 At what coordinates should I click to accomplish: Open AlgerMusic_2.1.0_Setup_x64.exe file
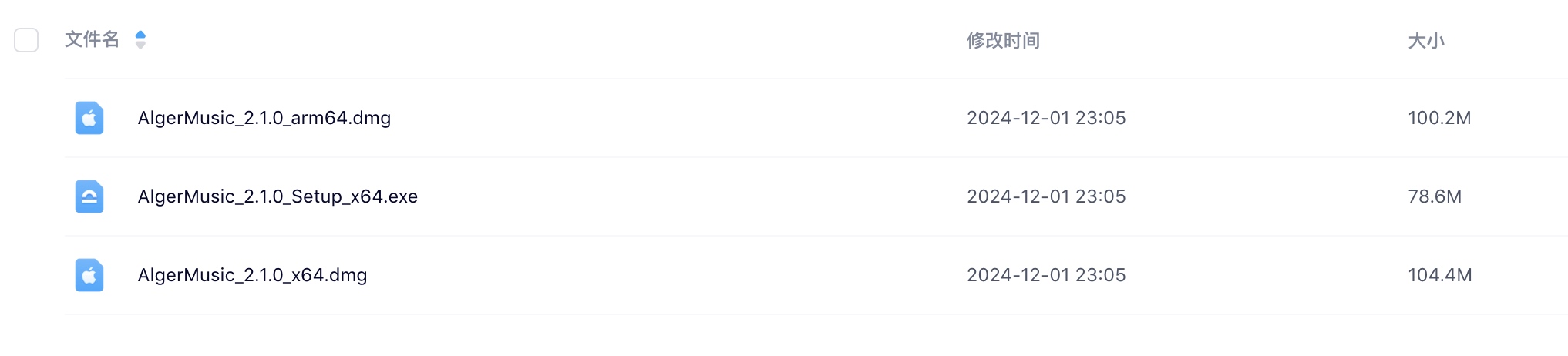(x=278, y=196)
